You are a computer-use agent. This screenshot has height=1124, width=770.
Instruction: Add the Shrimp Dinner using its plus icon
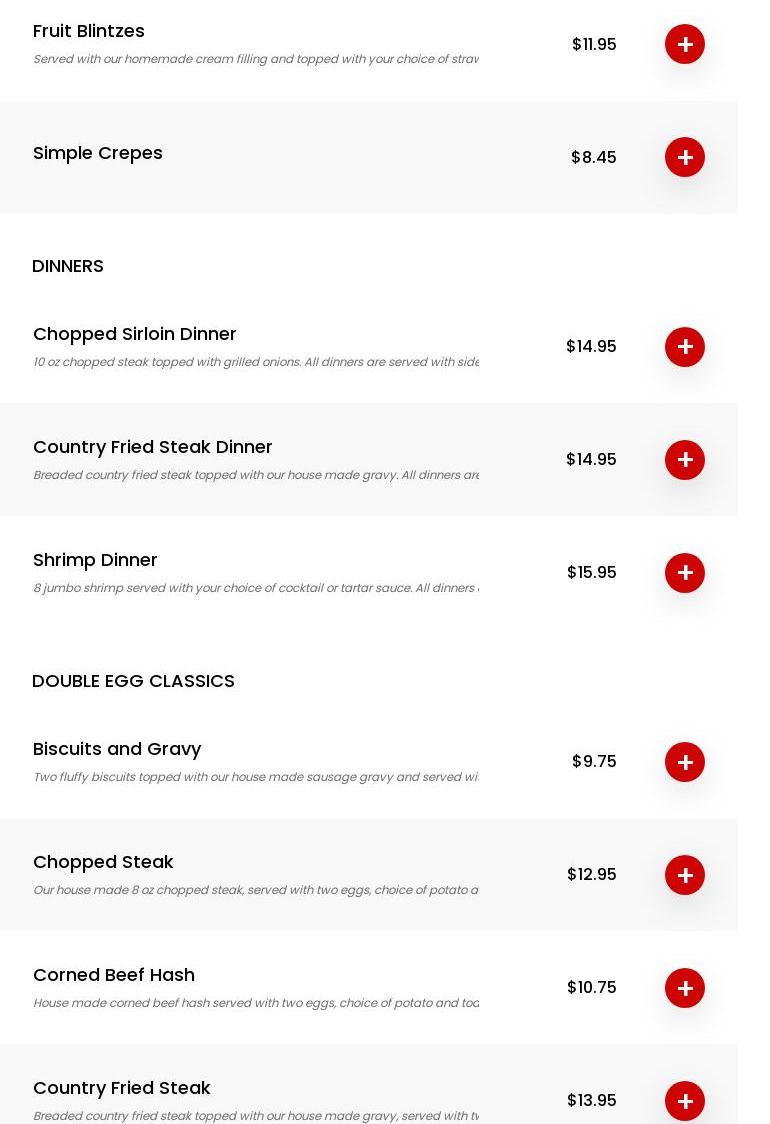click(685, 573)
